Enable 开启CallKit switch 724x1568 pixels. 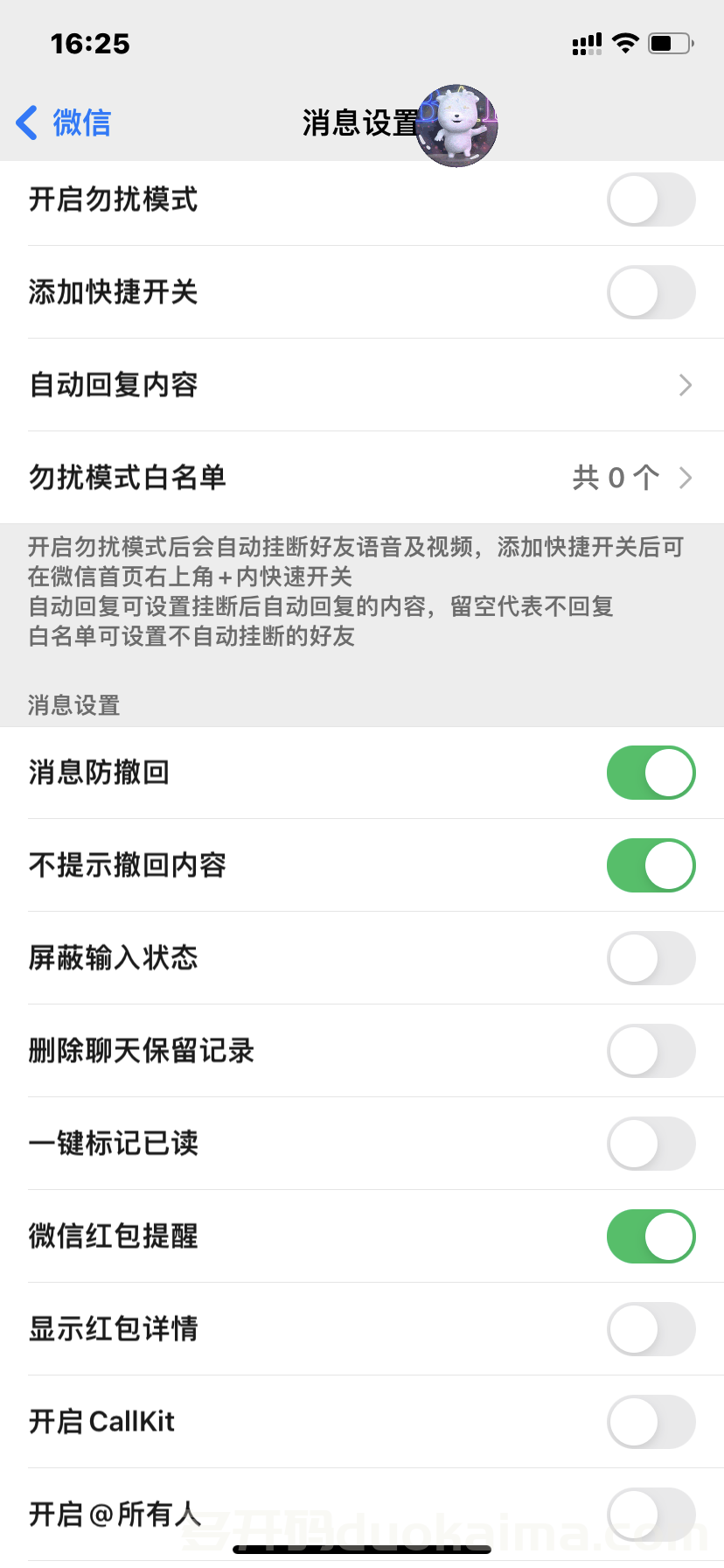coord(651,1422)
